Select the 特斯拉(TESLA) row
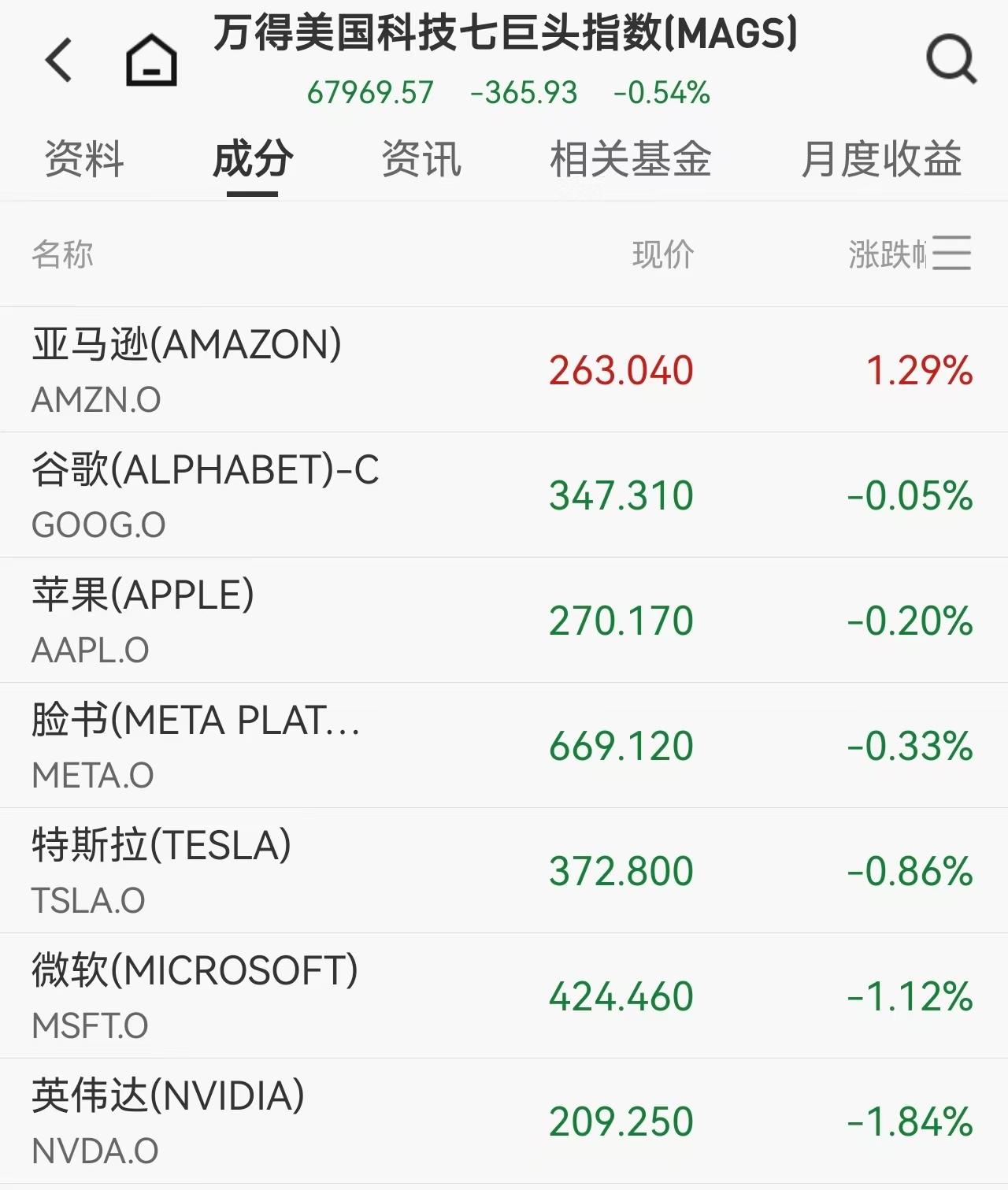 (315, 870)
